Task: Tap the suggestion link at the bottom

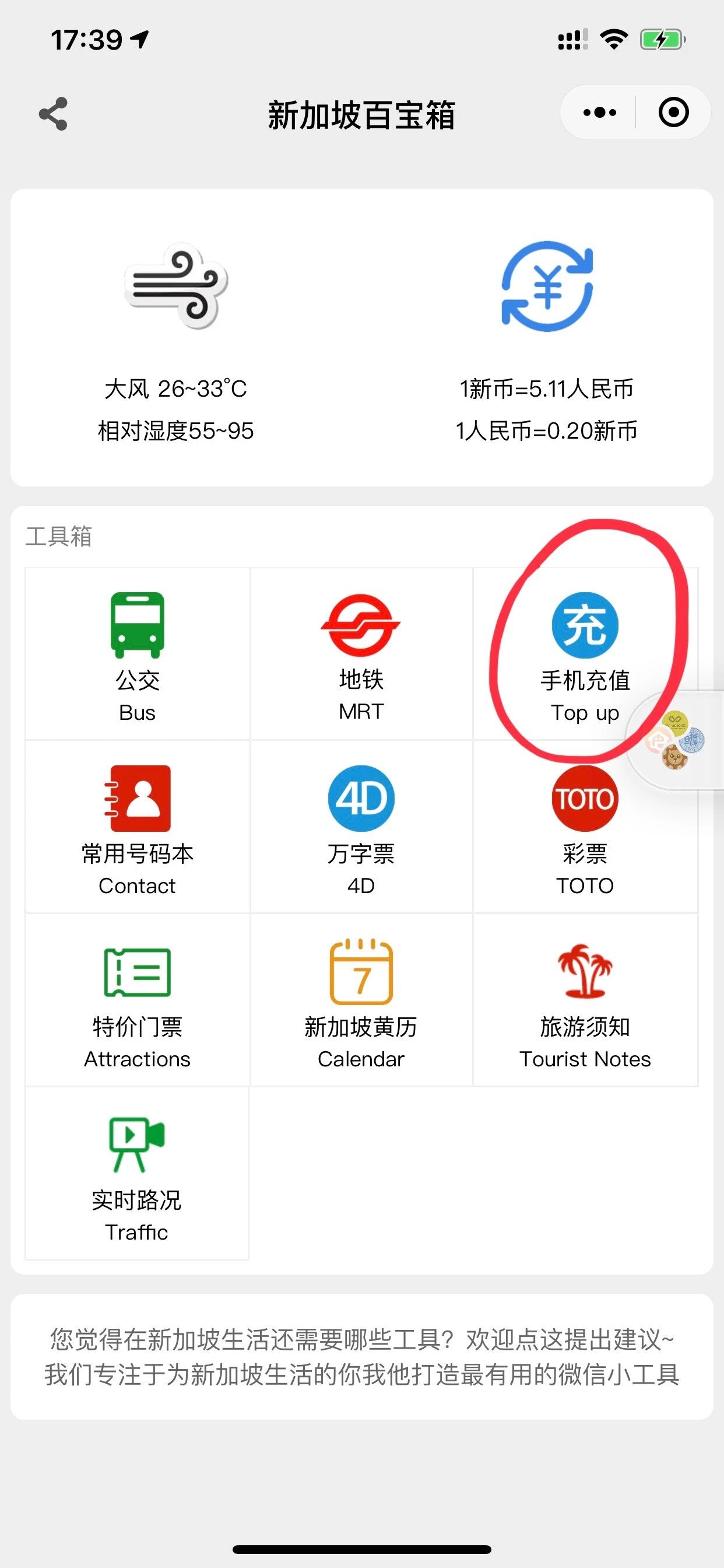Action: click(361, 1357)
